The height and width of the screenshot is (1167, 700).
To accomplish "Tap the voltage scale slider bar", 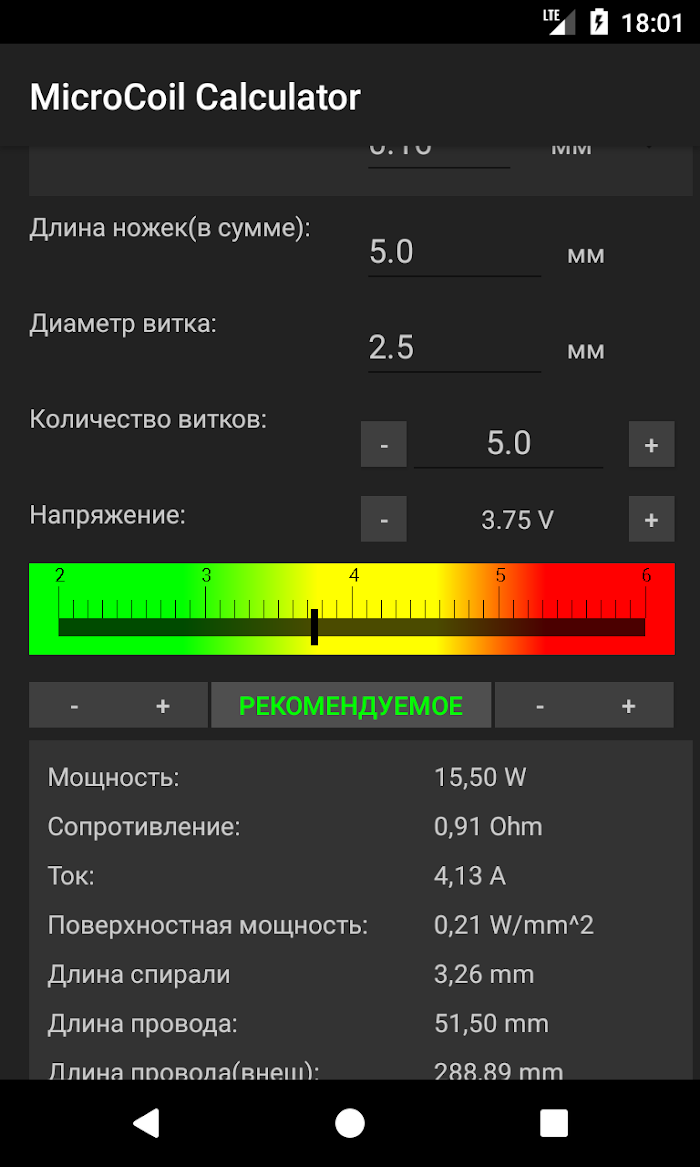I will point(352,610).
